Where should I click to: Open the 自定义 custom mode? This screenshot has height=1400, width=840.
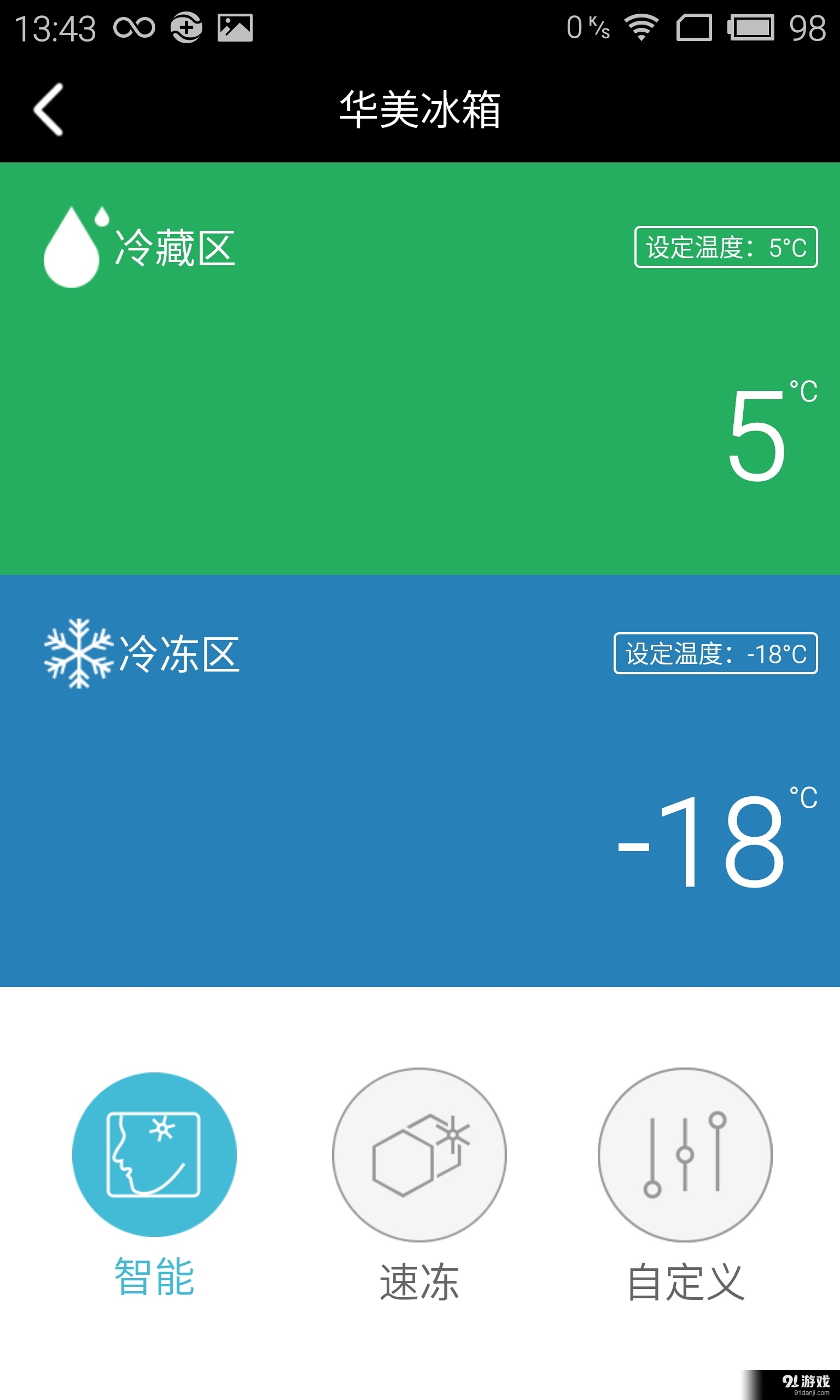(685, 1154)
